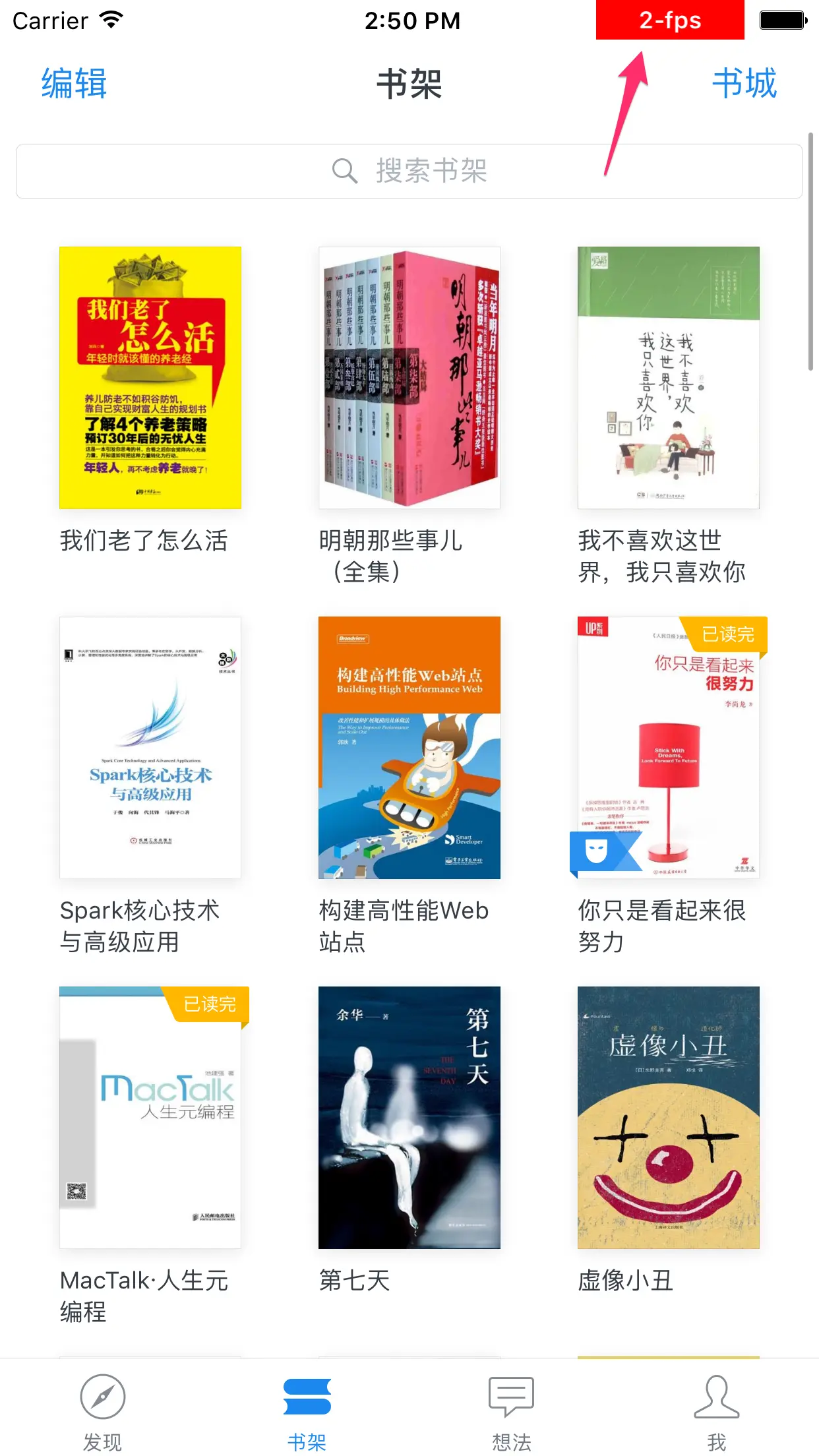Open the book 我们老了怎么活
819x1456 pixels.
[x=150, y=377]
